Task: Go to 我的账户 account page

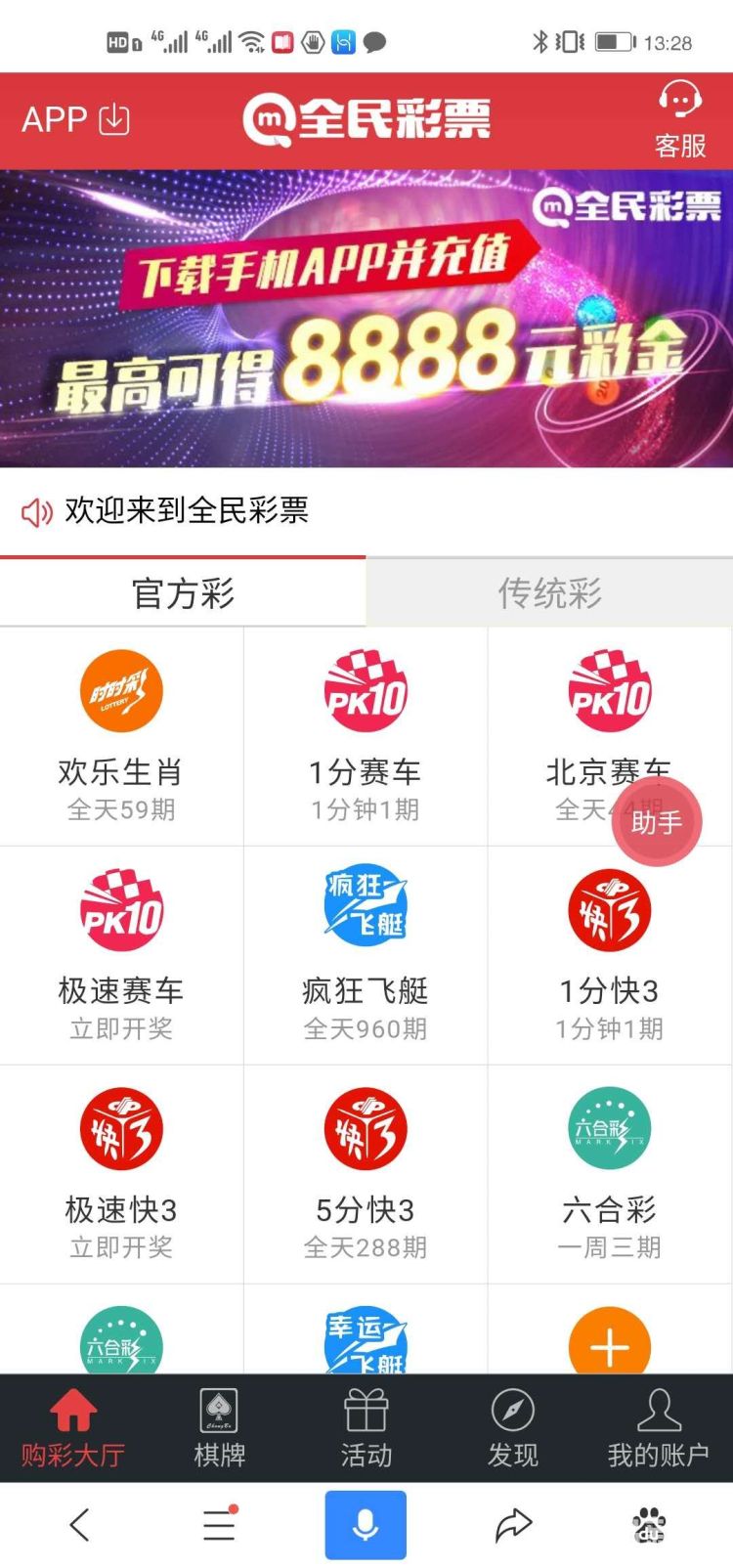Action: point(658,1427)
